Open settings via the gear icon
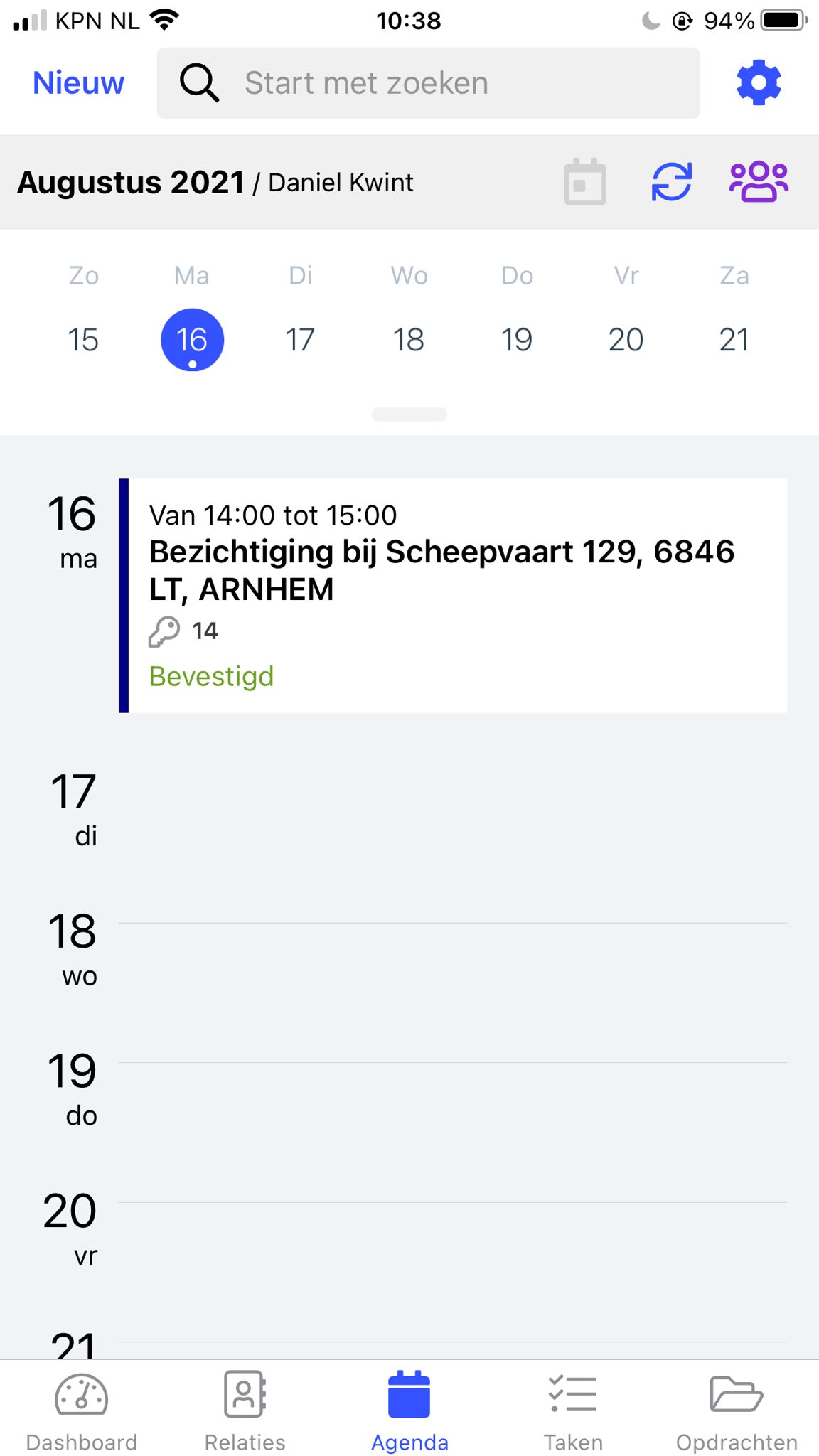The height and width of the screenshot is (1456, 819). (759, 83)
